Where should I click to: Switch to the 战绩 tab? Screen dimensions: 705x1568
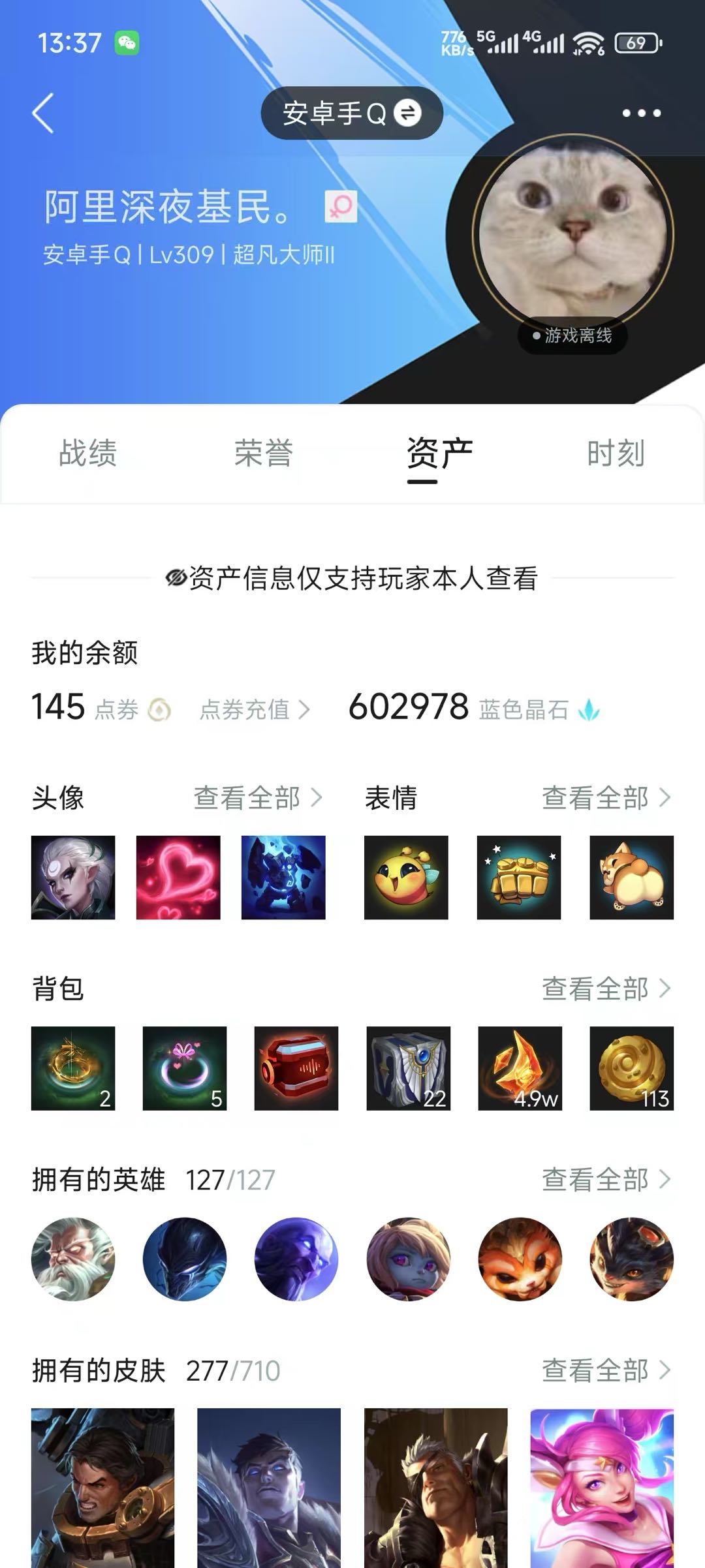click(88, 453)
